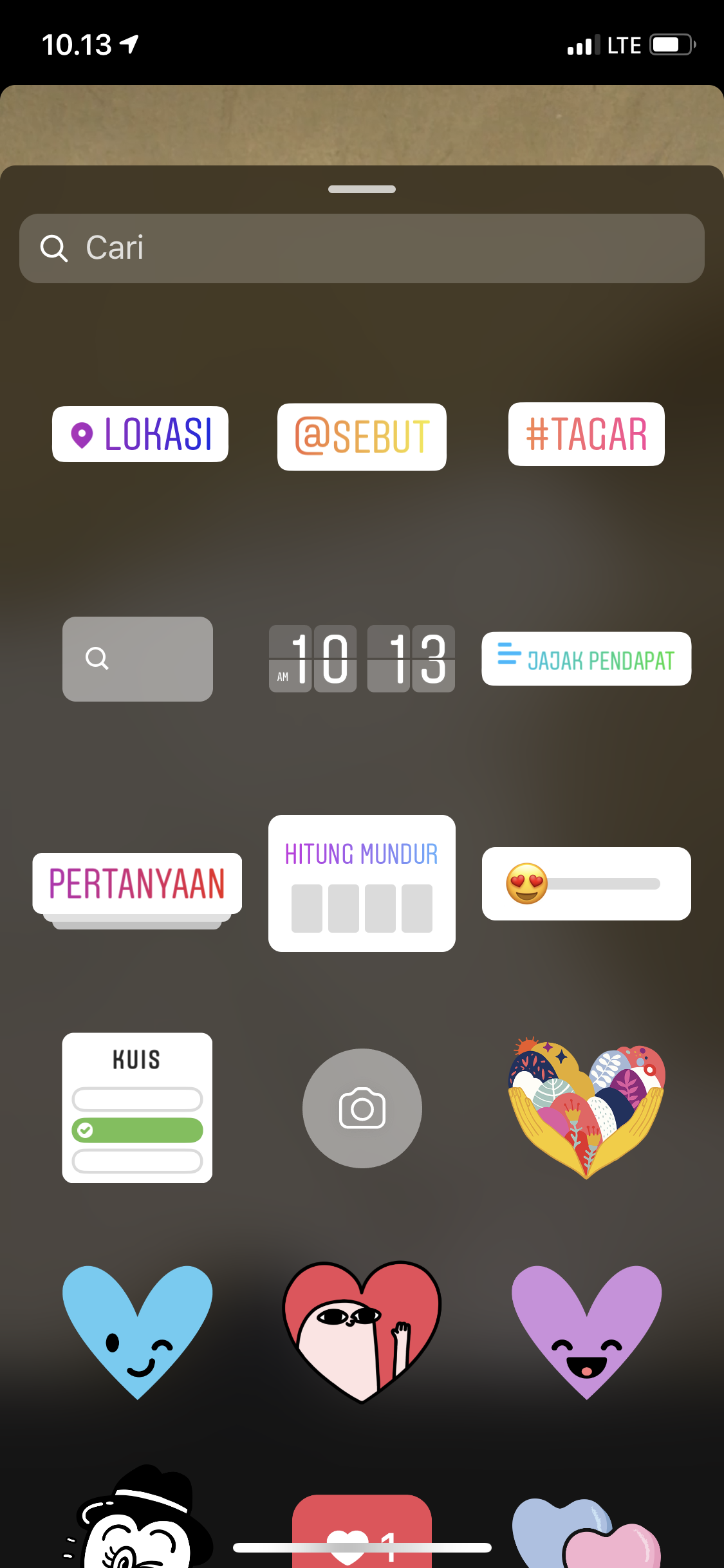Add the HITUNG MUNDUR countdown sticker
724x1568 pixels.
[362, 883]
